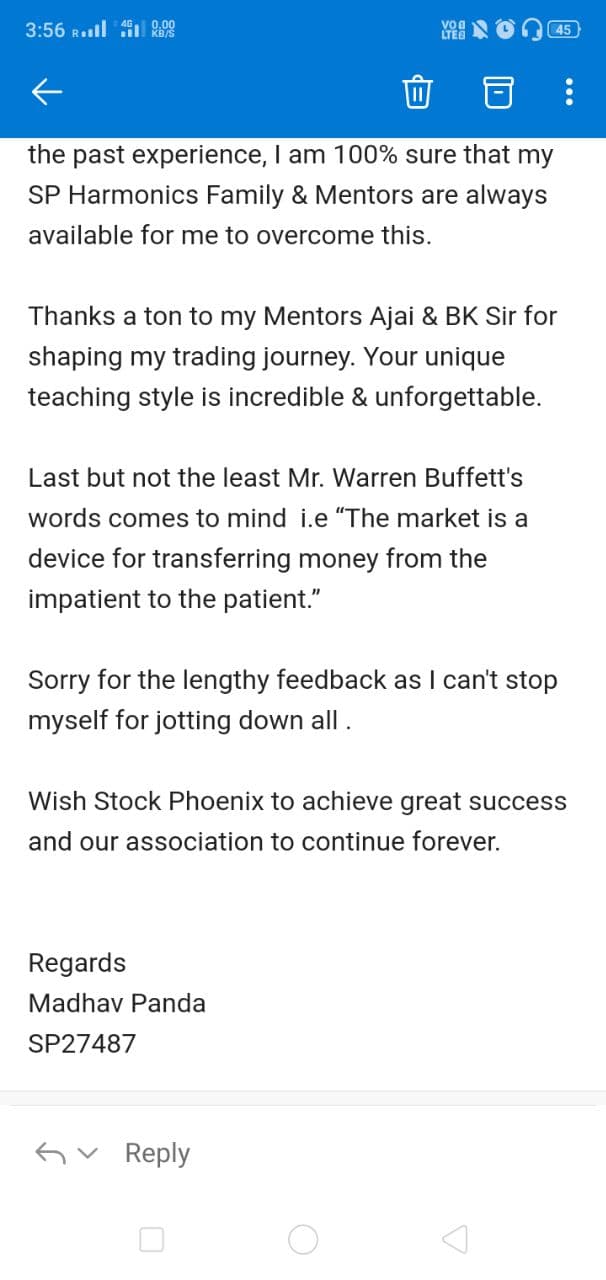Viewport: 606px width, 1280px height.
Task: Delete this email with the trash icon
Action: pyautogui.click(x=417, y=93)
